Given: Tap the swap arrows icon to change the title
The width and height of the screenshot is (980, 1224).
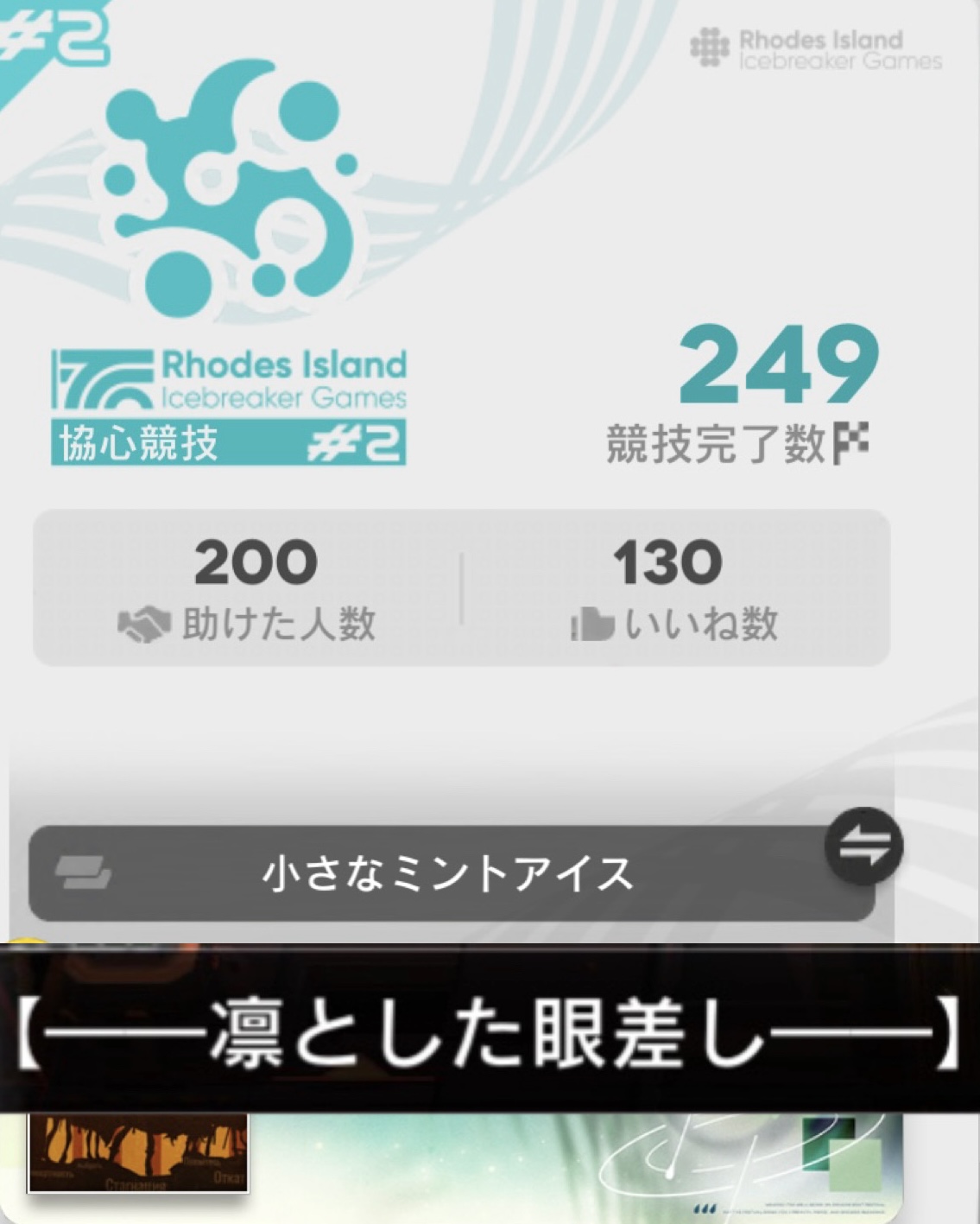Looking at the screenshot, I should 863,846.
